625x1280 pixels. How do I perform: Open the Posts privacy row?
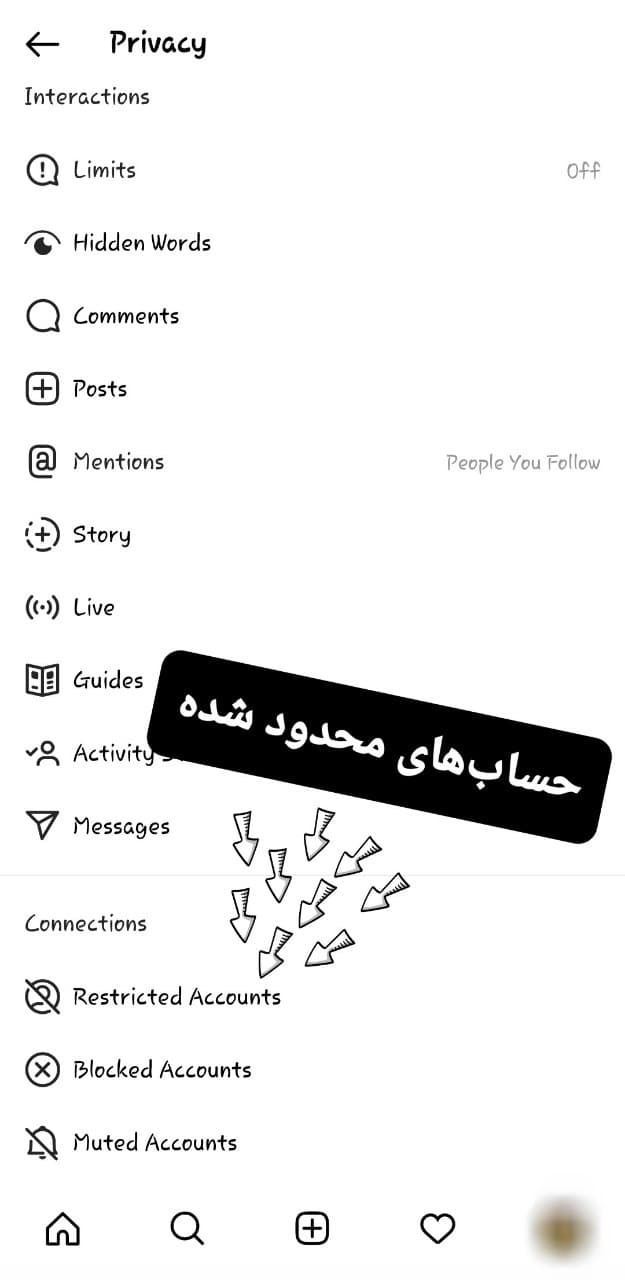pyautogui.click(x=99, y=389)
